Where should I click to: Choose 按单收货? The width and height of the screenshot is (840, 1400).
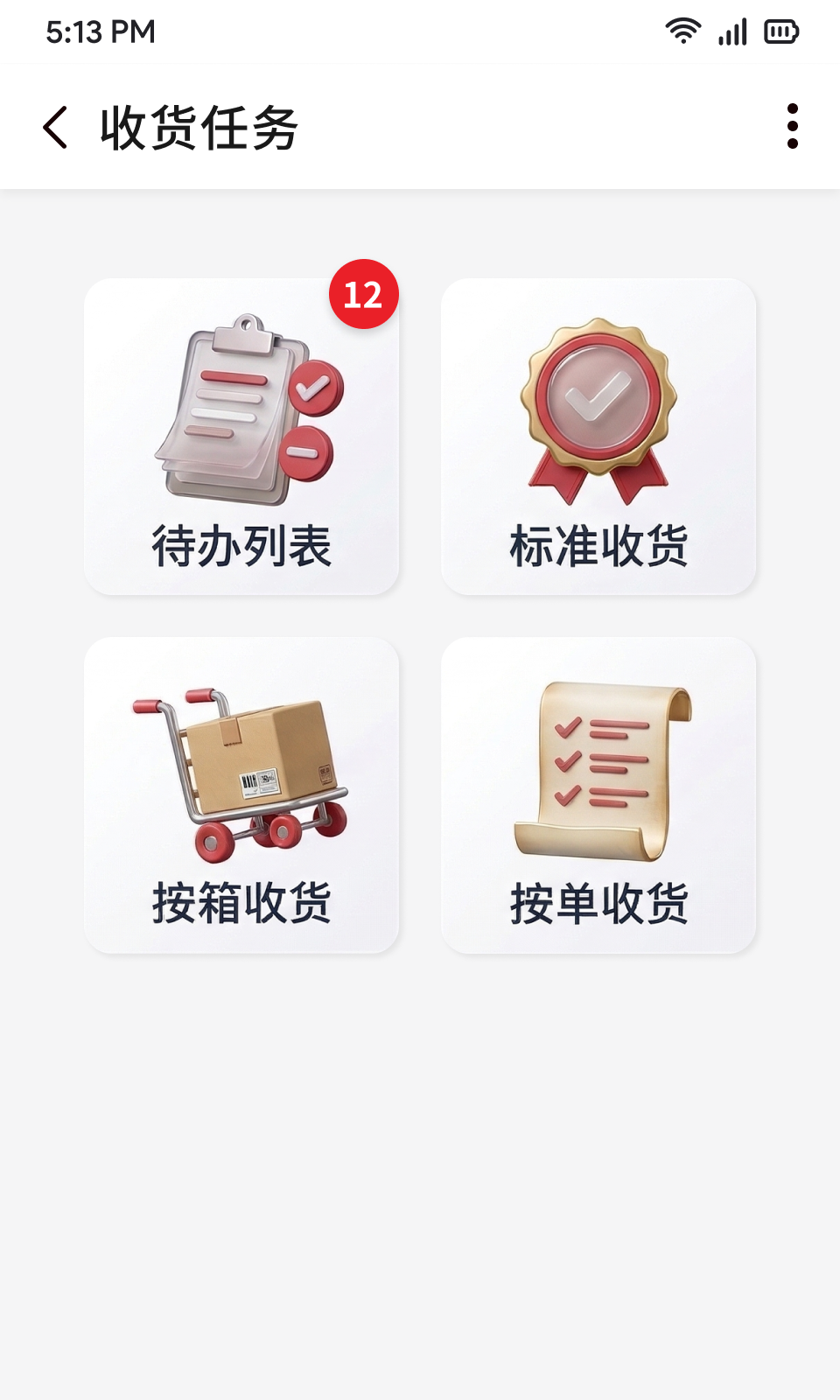point(598,795)
